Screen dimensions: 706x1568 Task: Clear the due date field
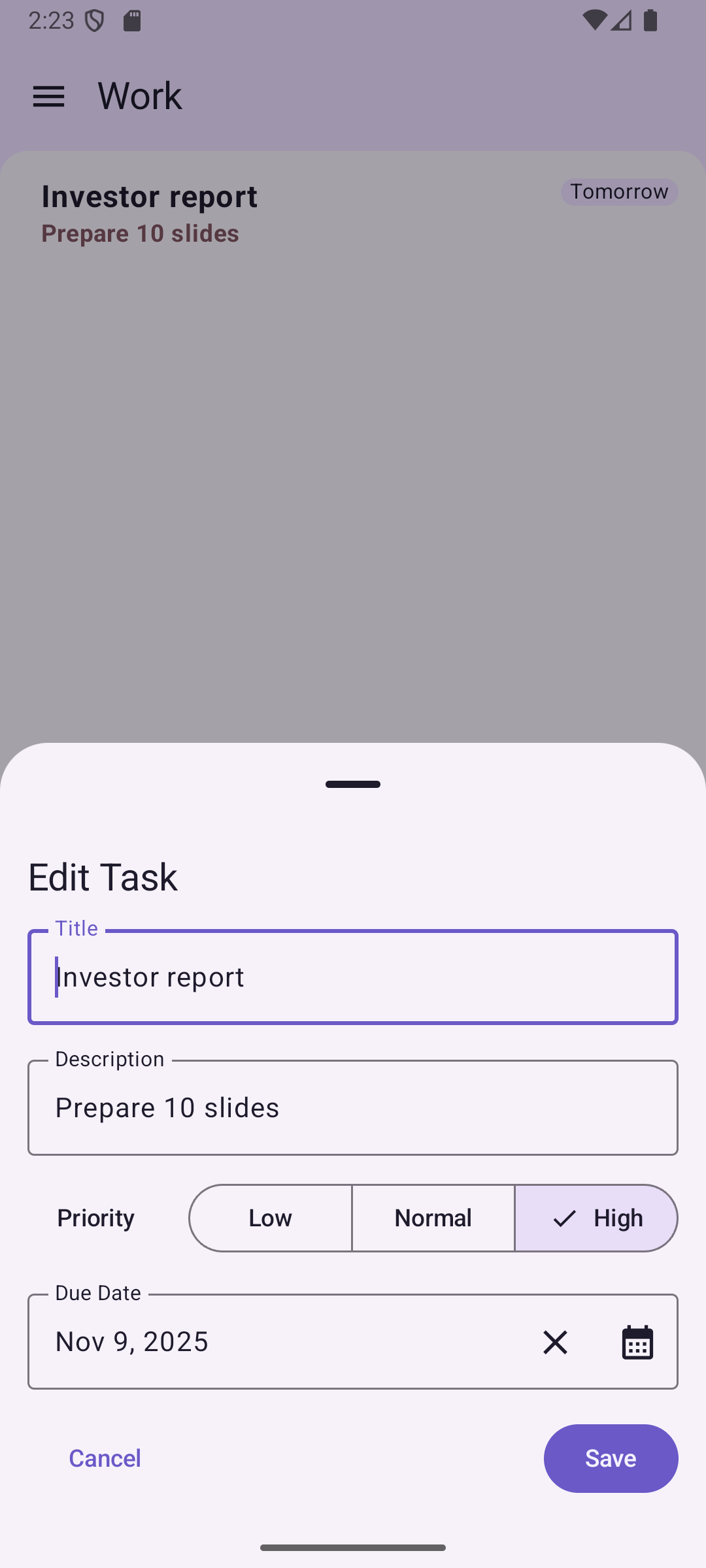point(555,1342)
